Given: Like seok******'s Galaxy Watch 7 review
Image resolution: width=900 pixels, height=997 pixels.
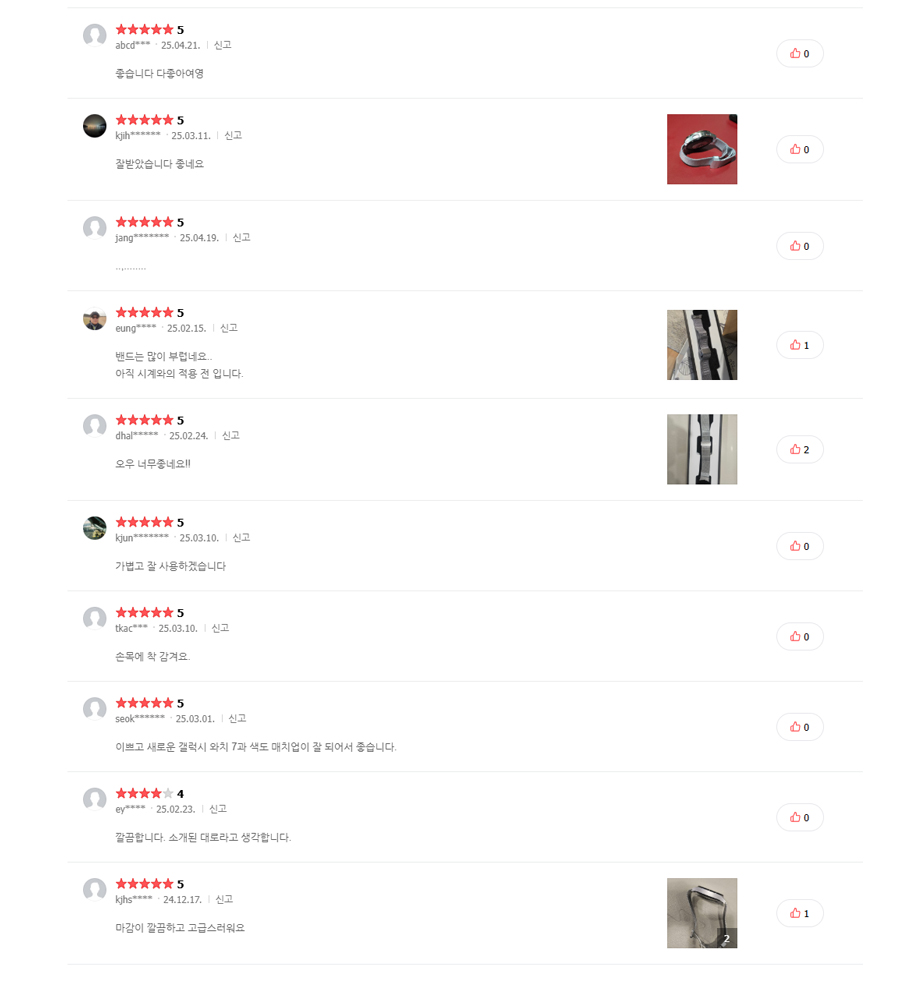Looking at the screenshot, I should 799,727.
